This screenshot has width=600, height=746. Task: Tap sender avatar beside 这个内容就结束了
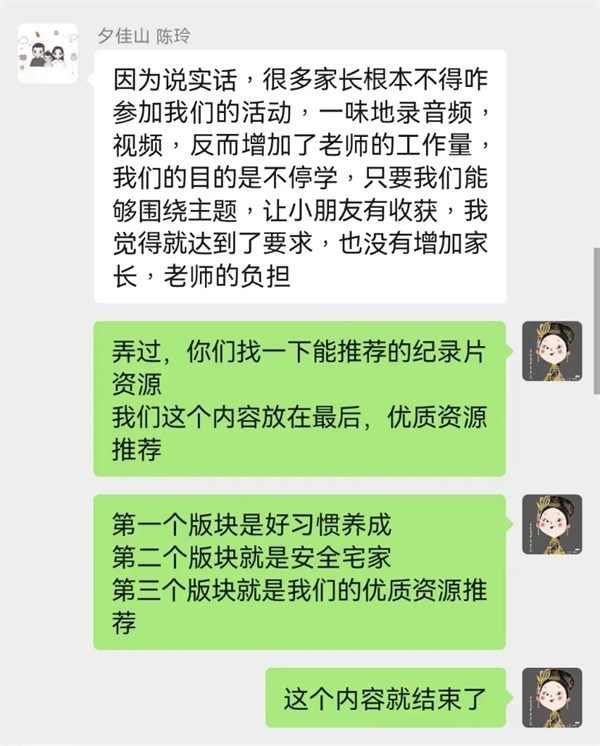coord(552,697)
